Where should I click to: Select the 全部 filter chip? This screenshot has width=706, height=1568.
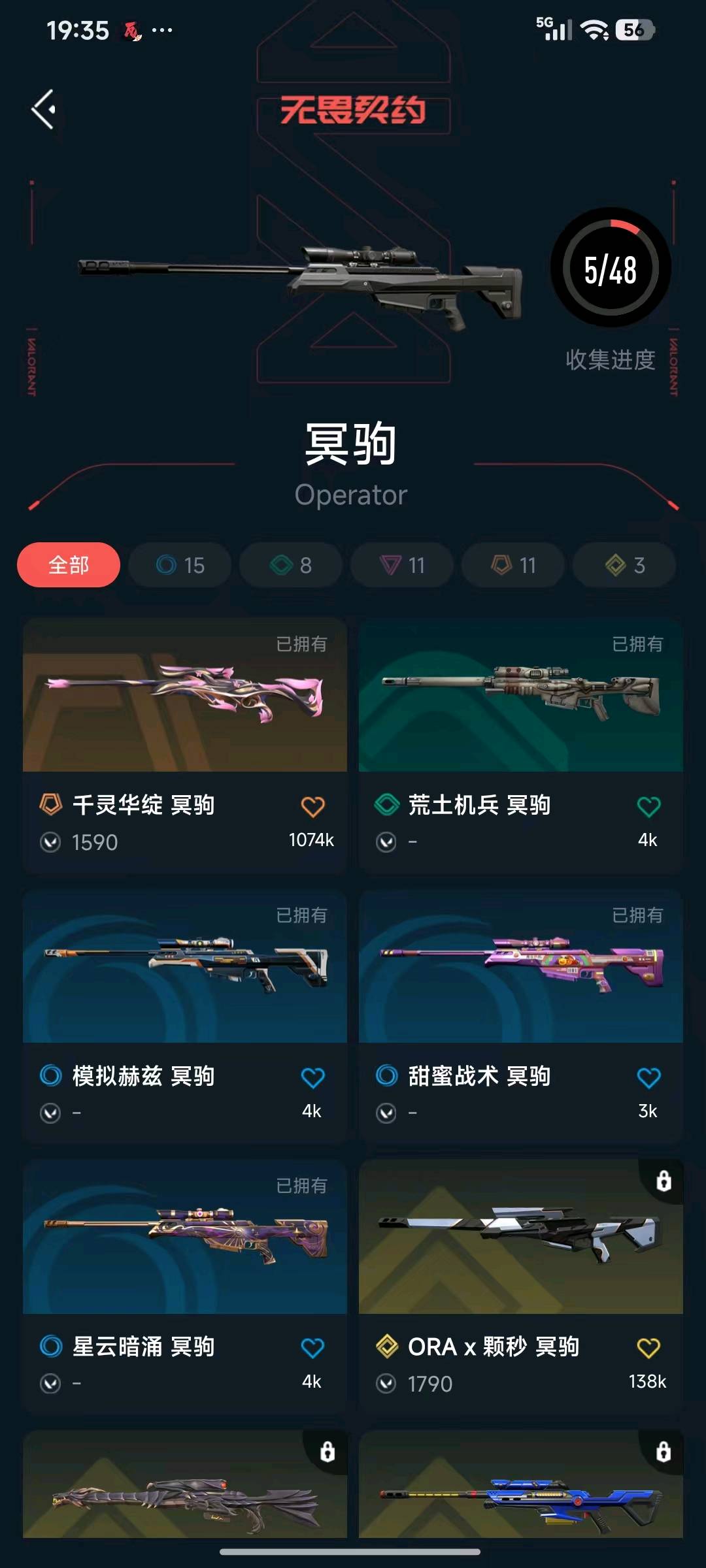[69, 565]
